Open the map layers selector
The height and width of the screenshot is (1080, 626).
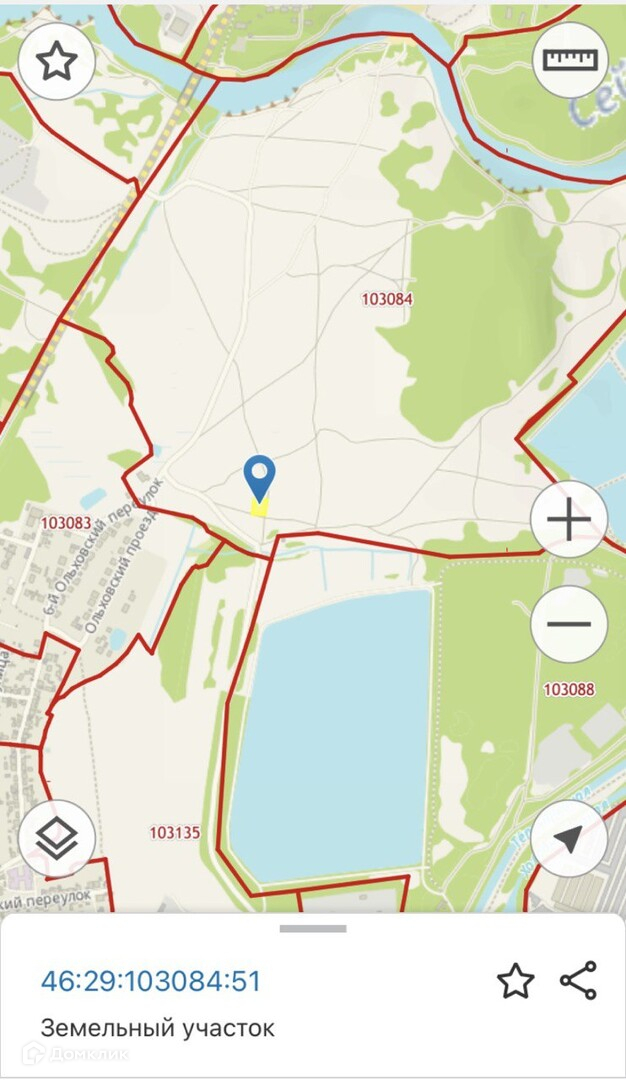coord(56,838)
